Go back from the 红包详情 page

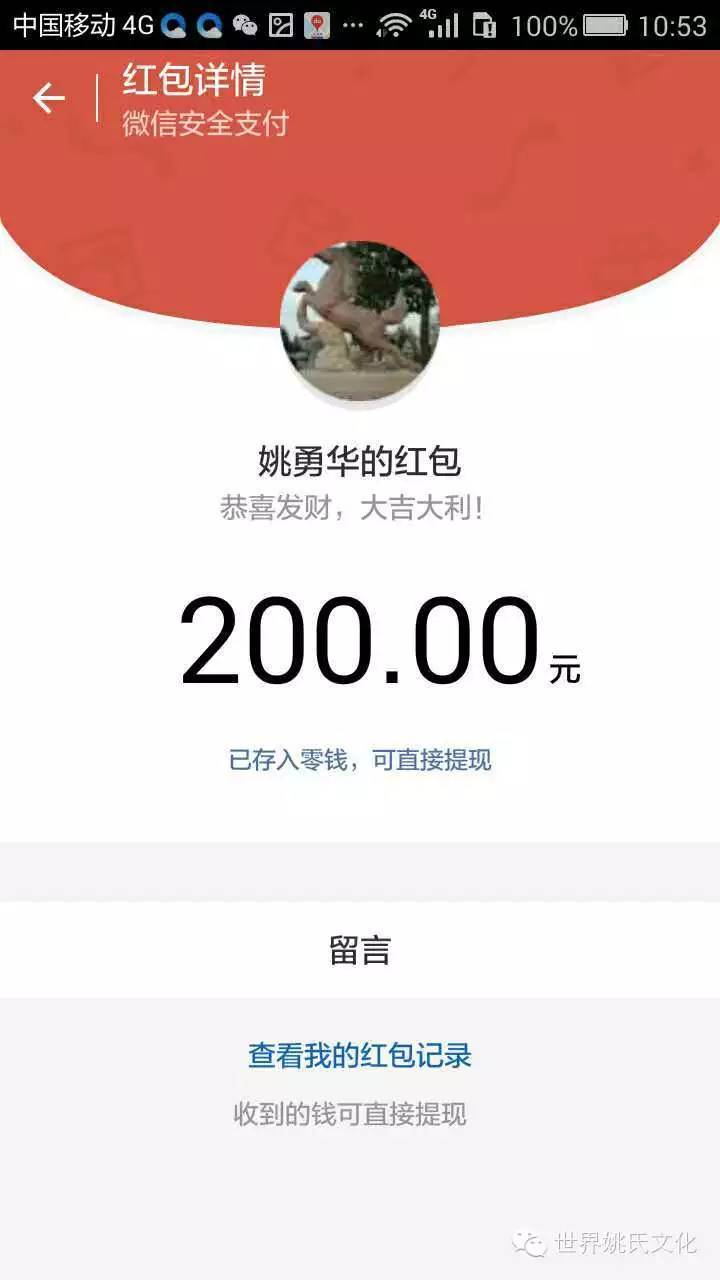pyautogui.click(x=48, y=98)
